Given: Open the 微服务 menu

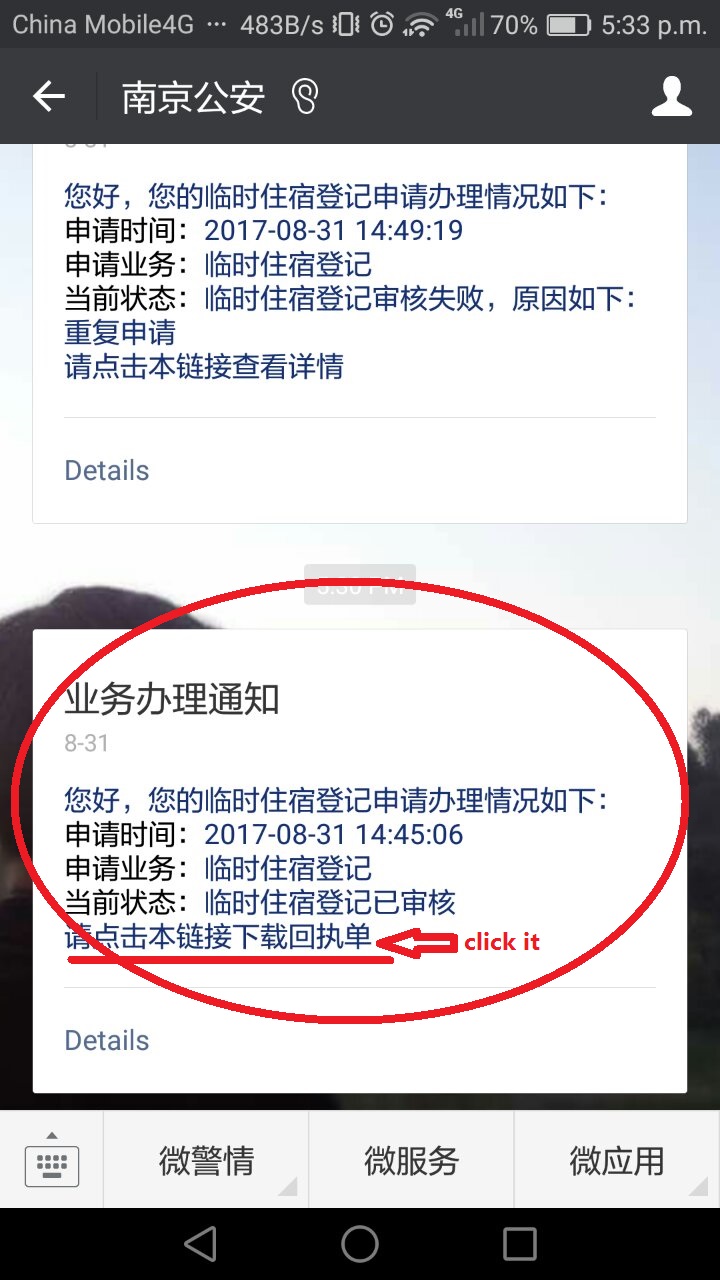Looking at the screenshot, I should 411,1161.
